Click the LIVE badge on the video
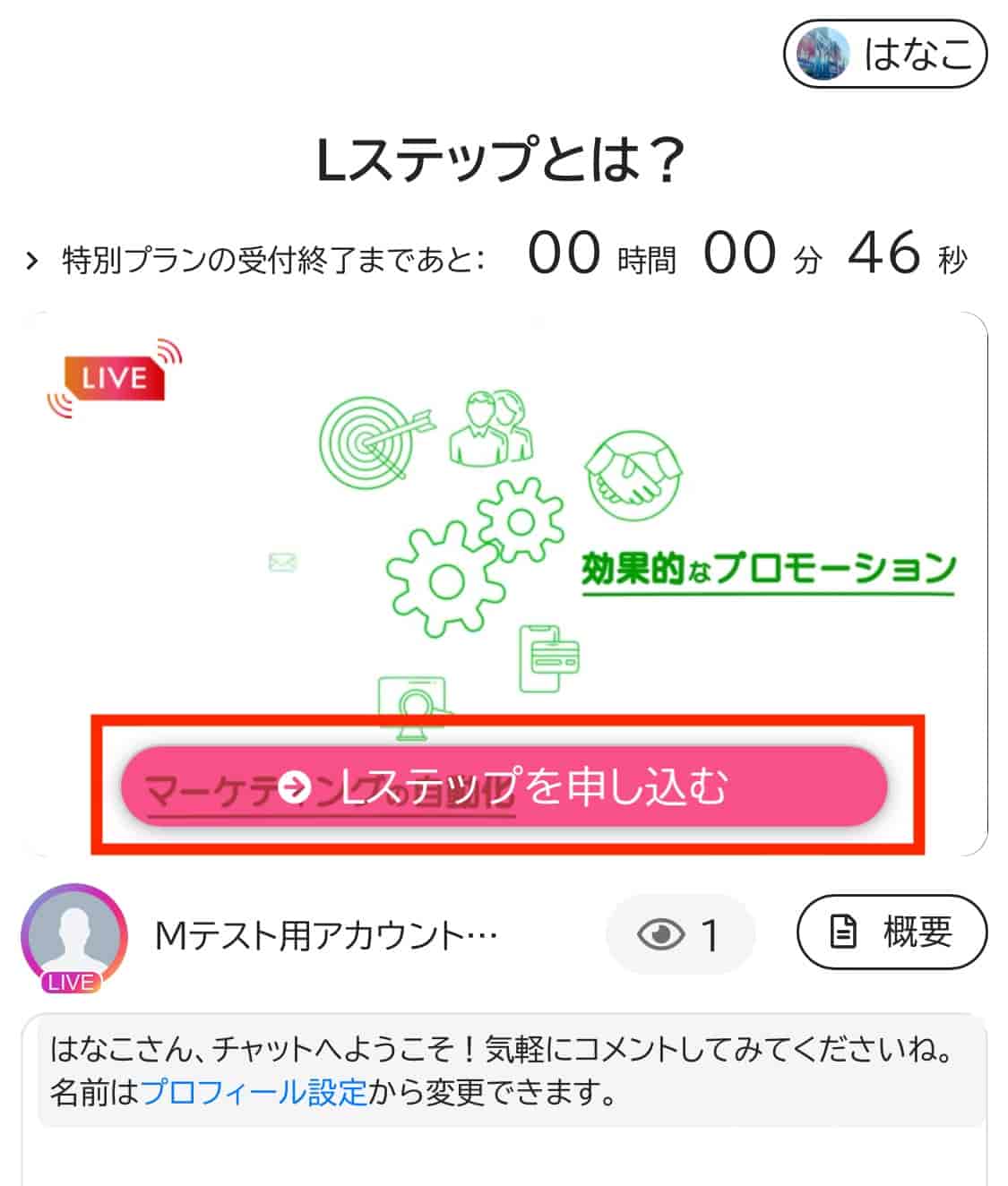The width and height of the screenshot is (1008, 1186). pos(116,376)
